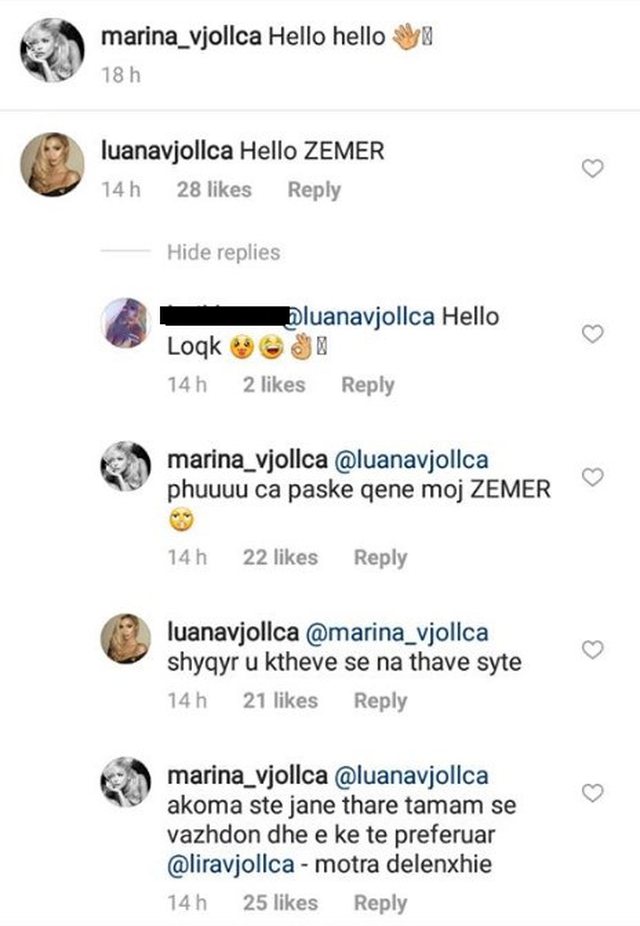Like the 'akoma ste jane thare' comment
Screen dimensions: 640x926
tap(592, 793)
